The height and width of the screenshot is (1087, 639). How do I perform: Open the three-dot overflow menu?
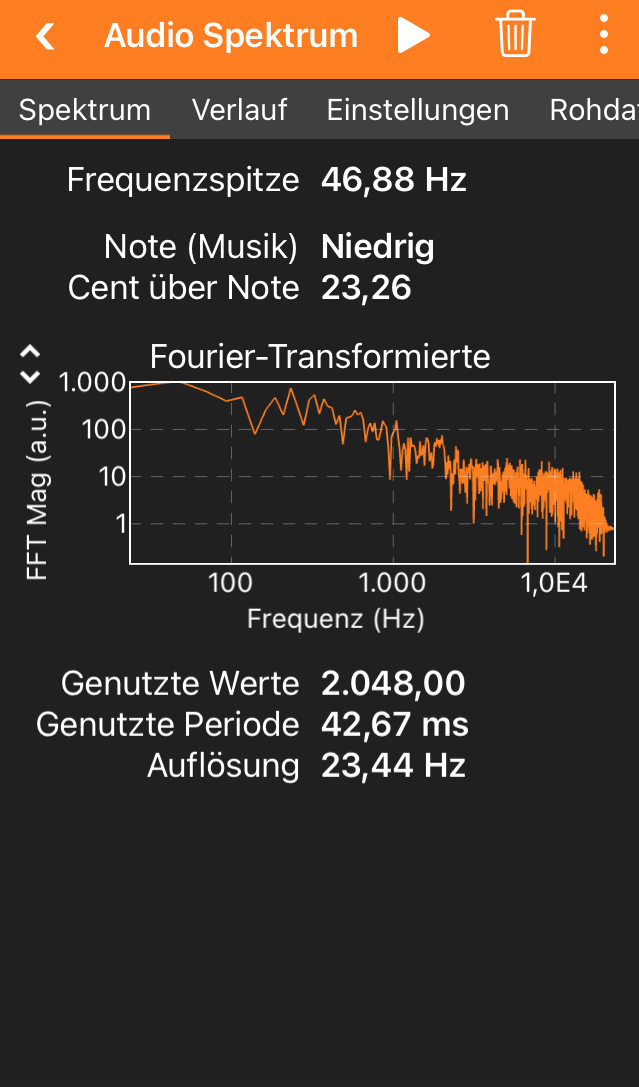tap(603, 36)
